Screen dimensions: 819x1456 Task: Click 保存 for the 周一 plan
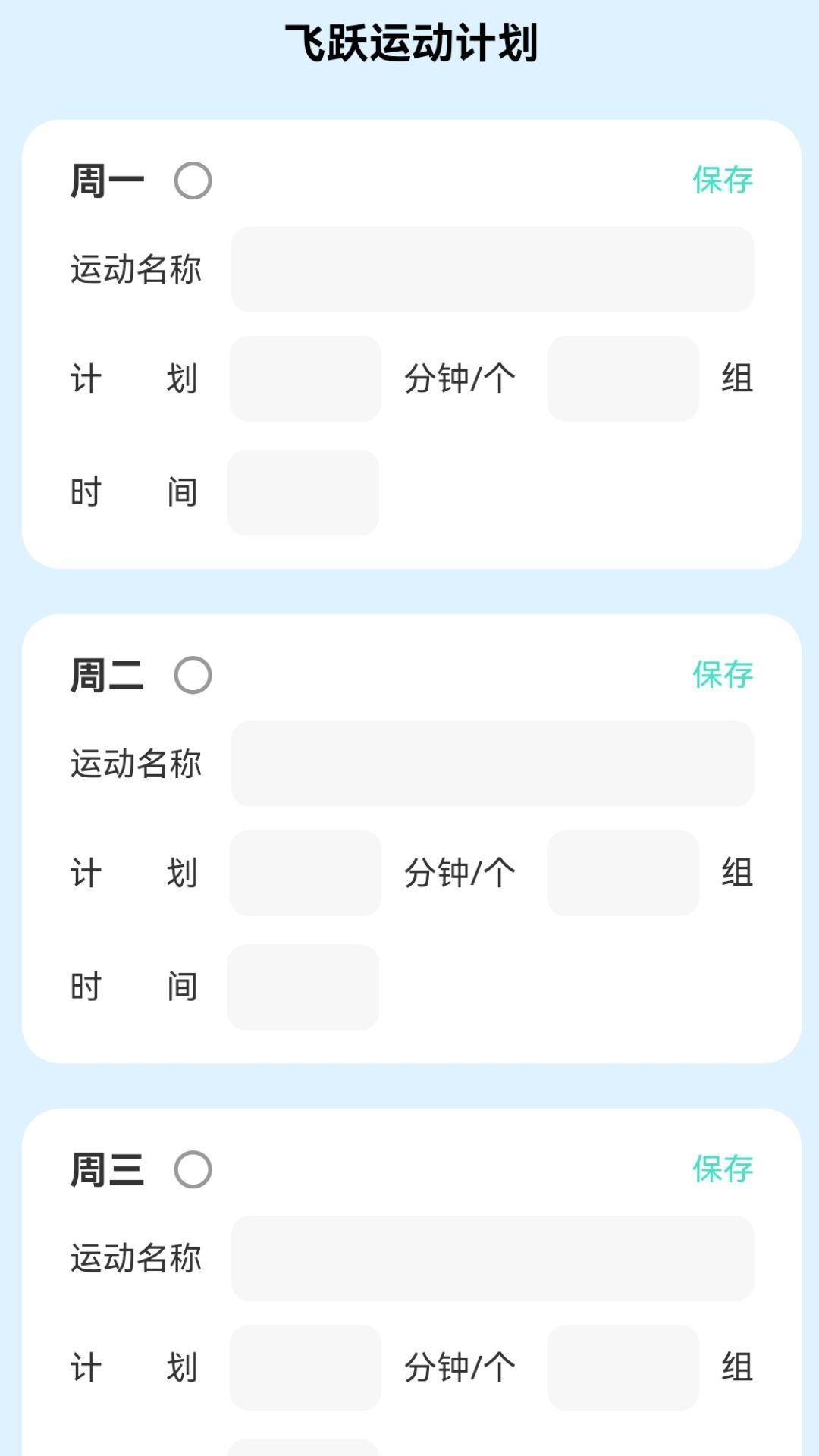click(x=723, y=180)
